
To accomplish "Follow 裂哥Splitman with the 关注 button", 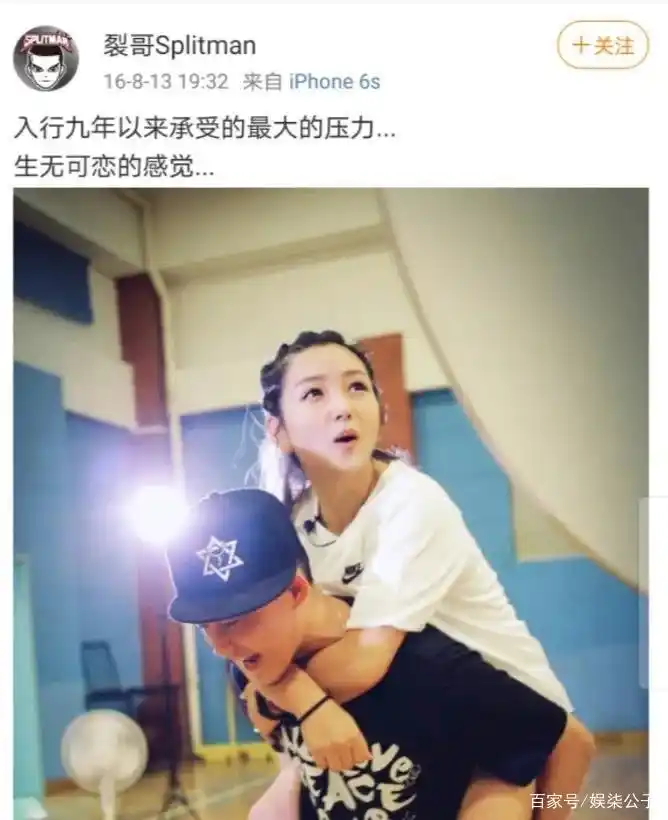I will pyautogui.click(x=602, y=45).
